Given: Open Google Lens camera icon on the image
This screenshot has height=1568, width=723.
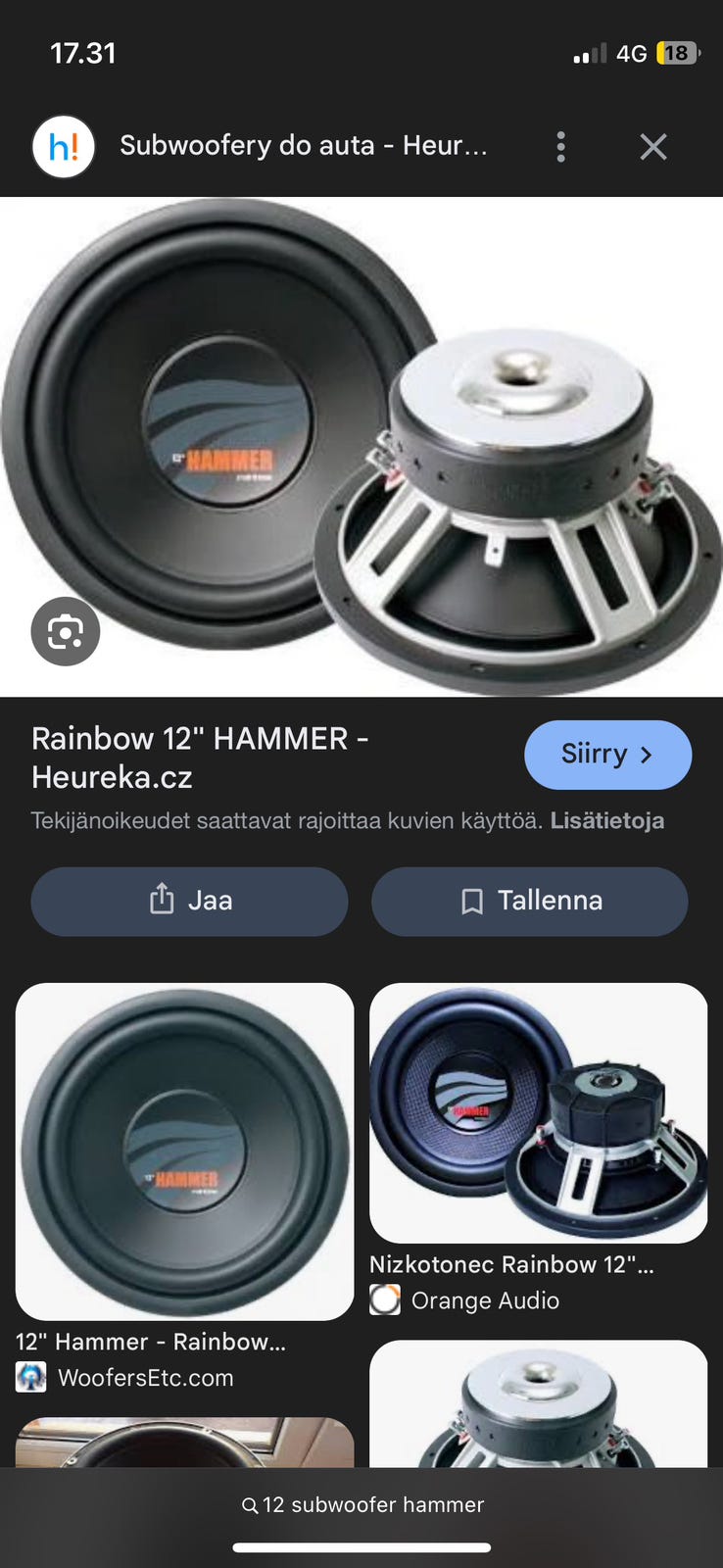Looking at the screenshot, I should (x=65, y=631).
